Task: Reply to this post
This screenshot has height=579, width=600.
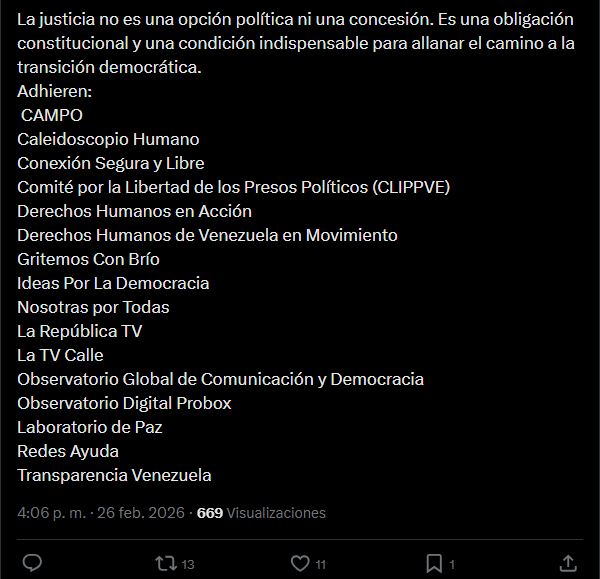Action: pyautogui.click(x=32, y=563)
